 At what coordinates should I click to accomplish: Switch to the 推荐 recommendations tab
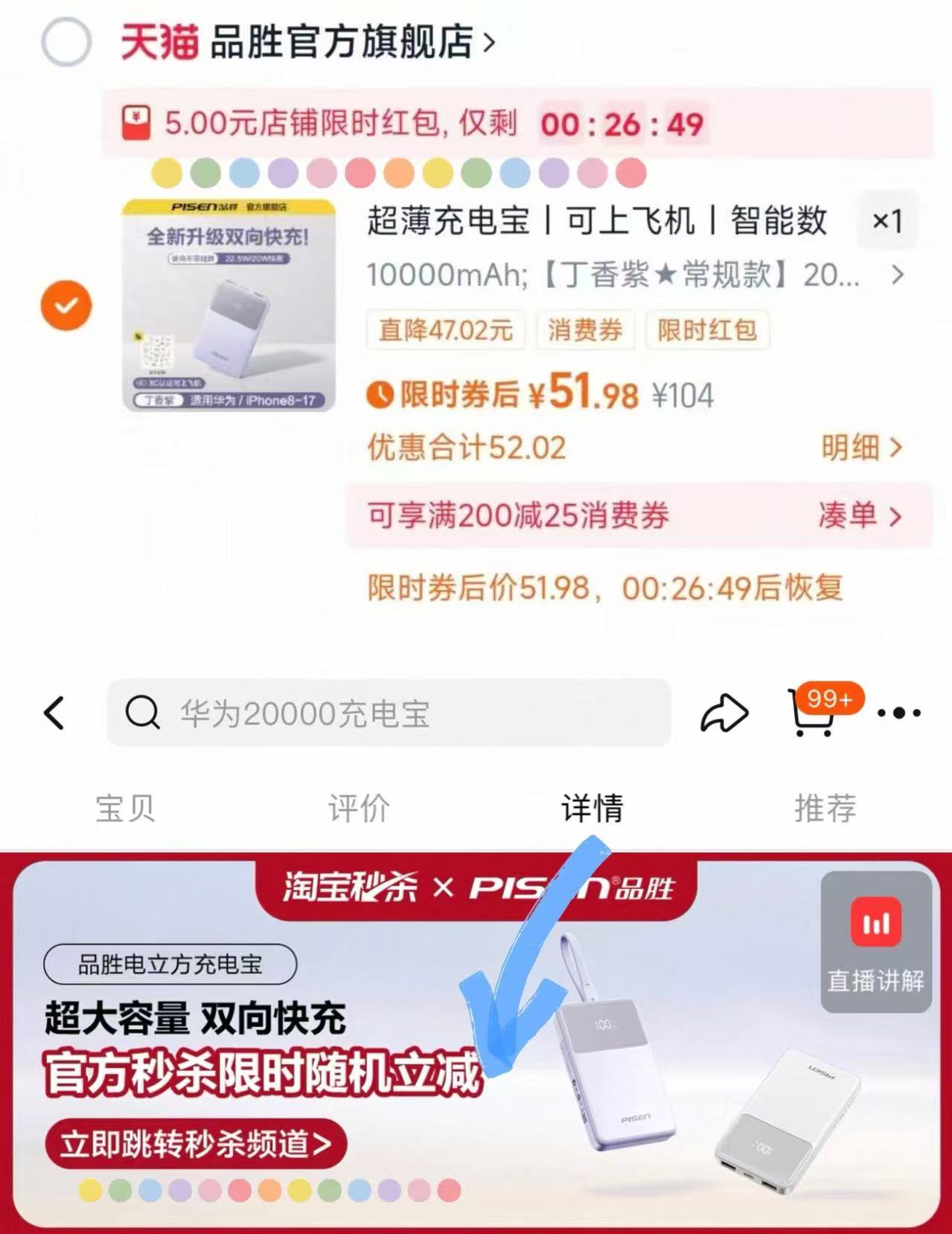pyautogui.click(x=826, y=809)
